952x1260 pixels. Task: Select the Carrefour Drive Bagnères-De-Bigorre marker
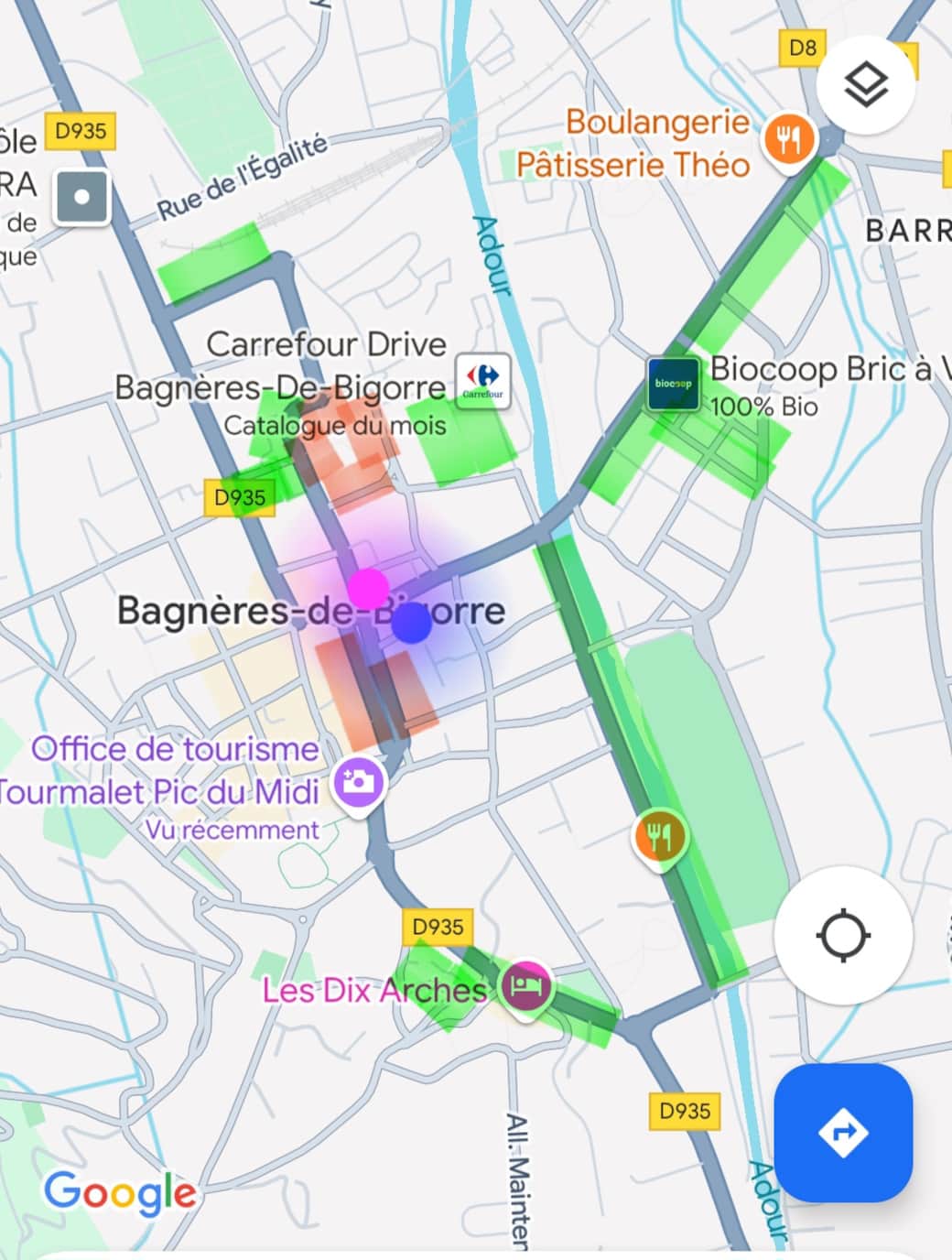[x=483, y=380]
